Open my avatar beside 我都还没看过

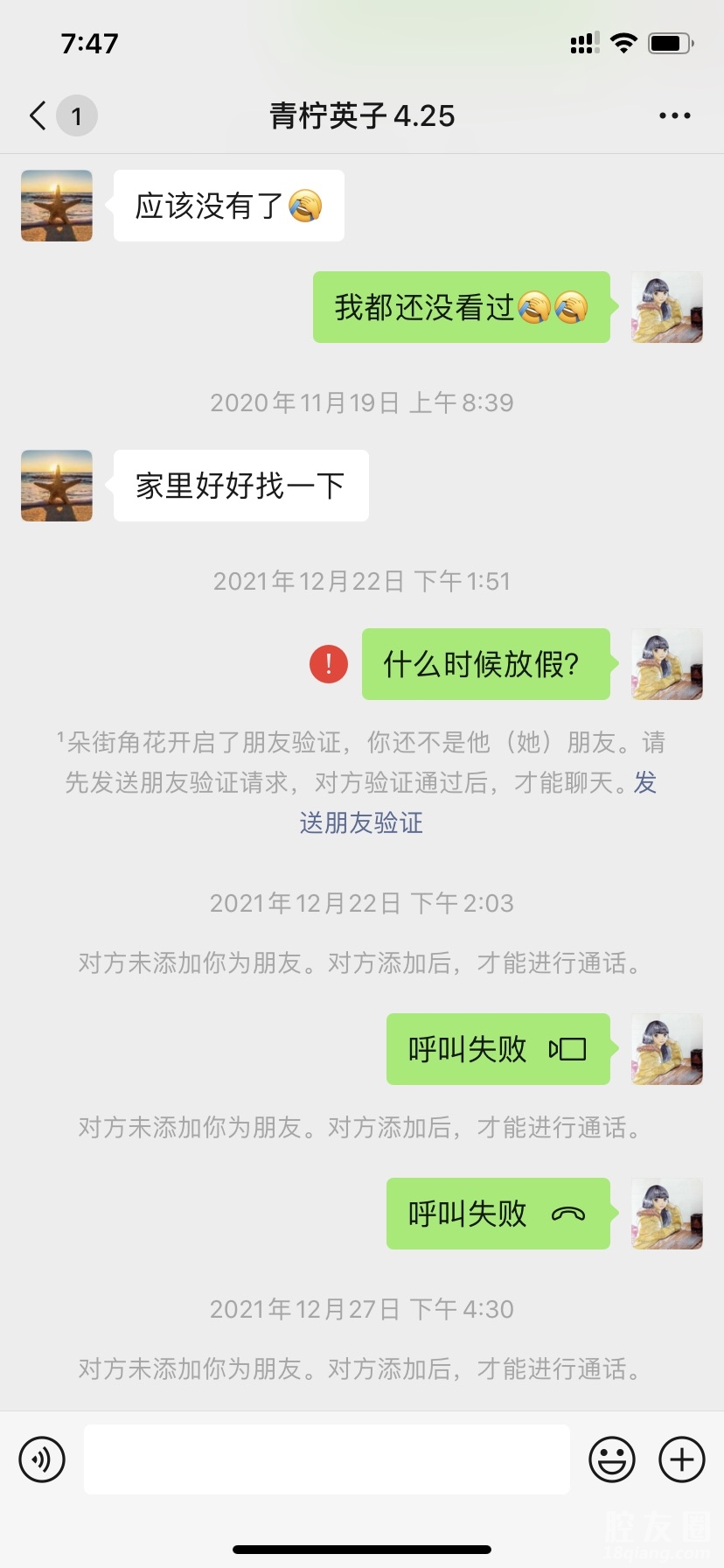click(666, 307)
